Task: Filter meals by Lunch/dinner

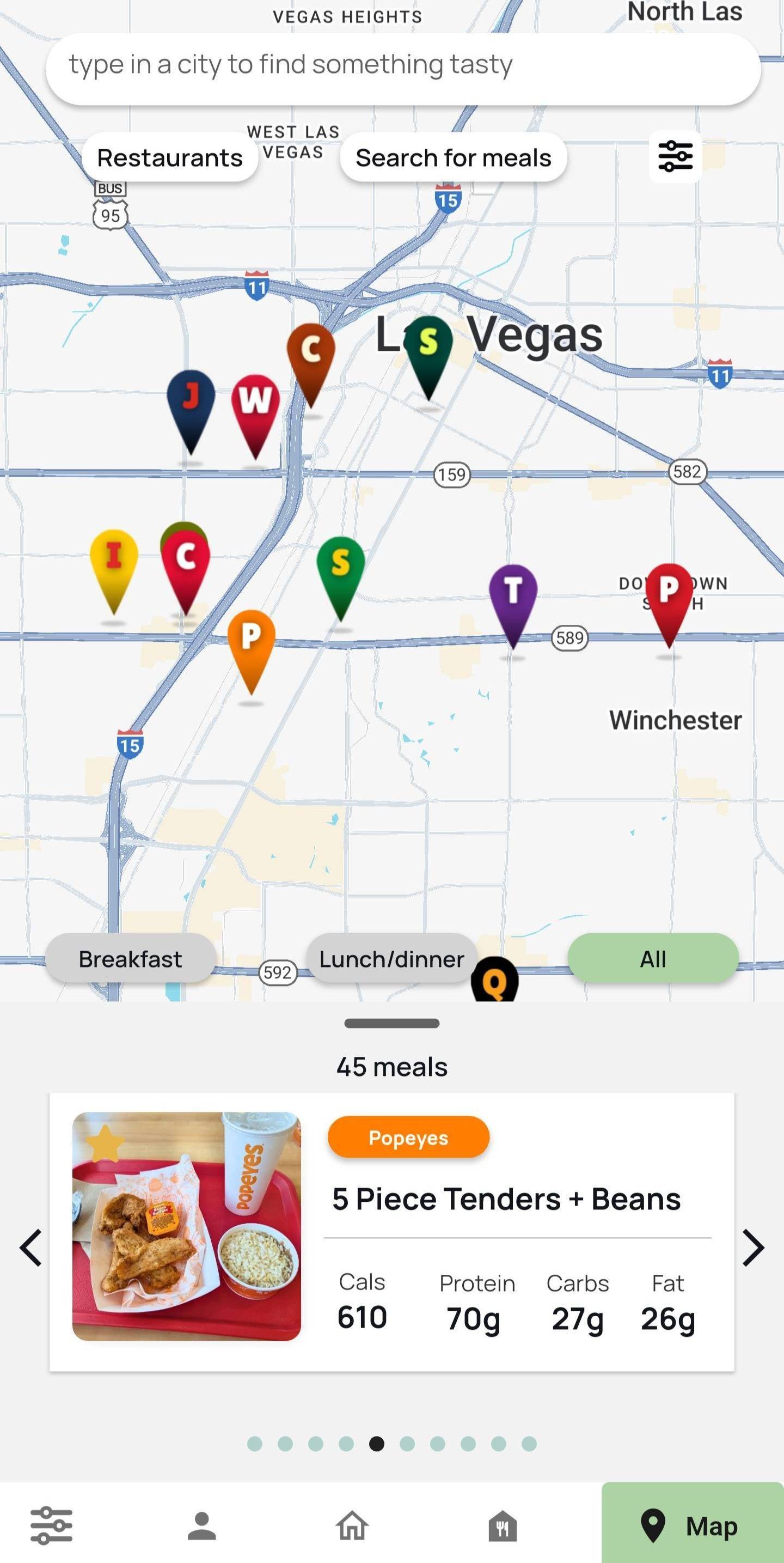Action: point(391,959)
